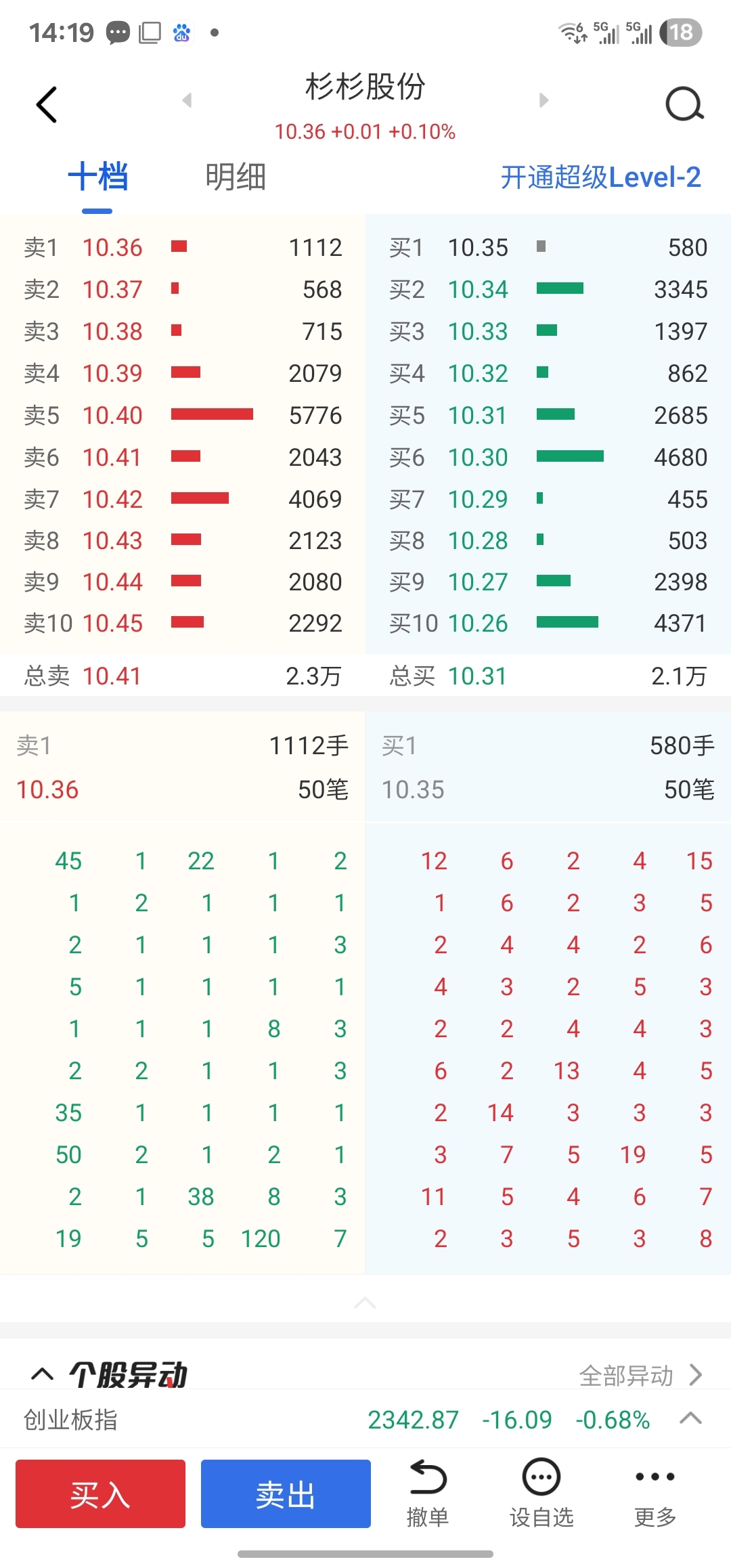731x1568 pixels.
Task: Collapse the 个股异动 section
Action: 42,1374
